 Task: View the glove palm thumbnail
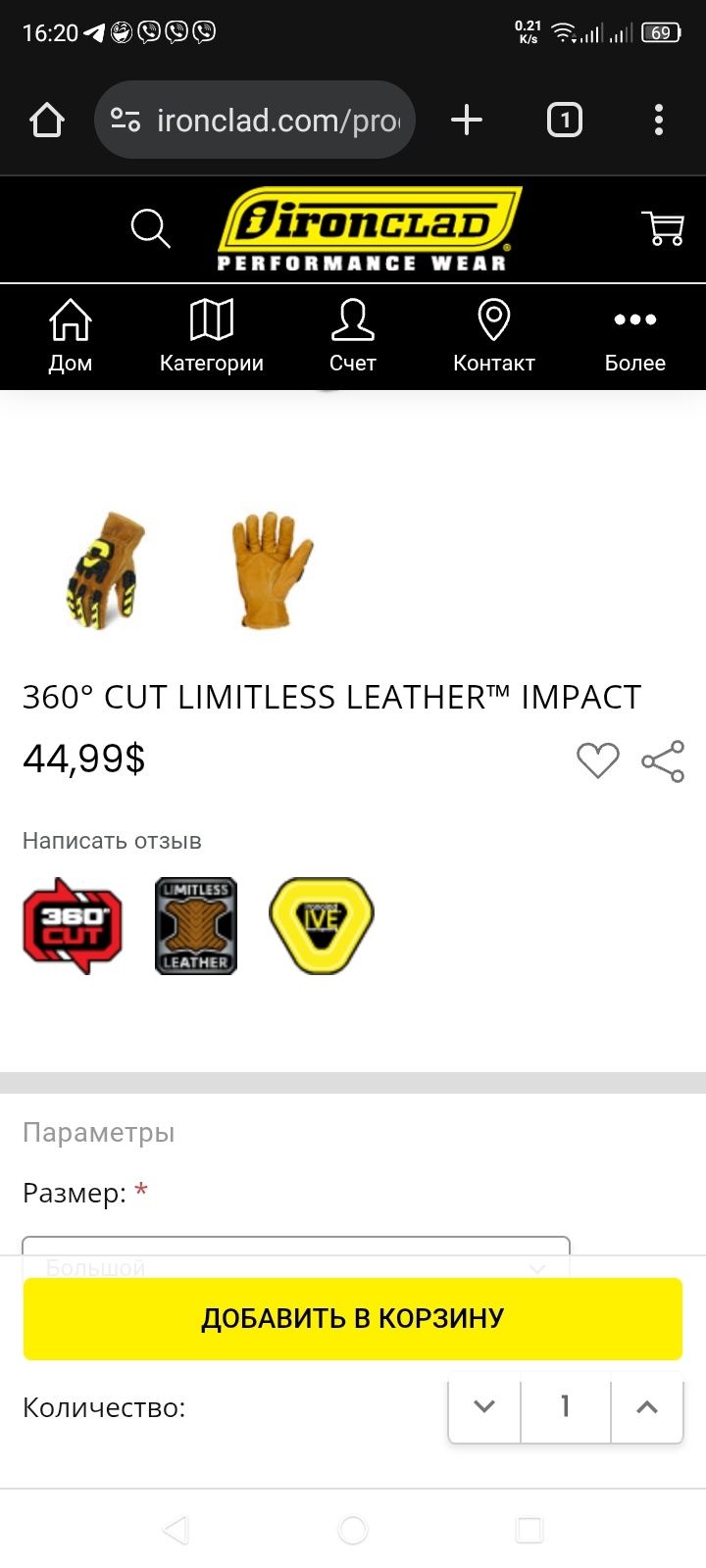(271, 569)
